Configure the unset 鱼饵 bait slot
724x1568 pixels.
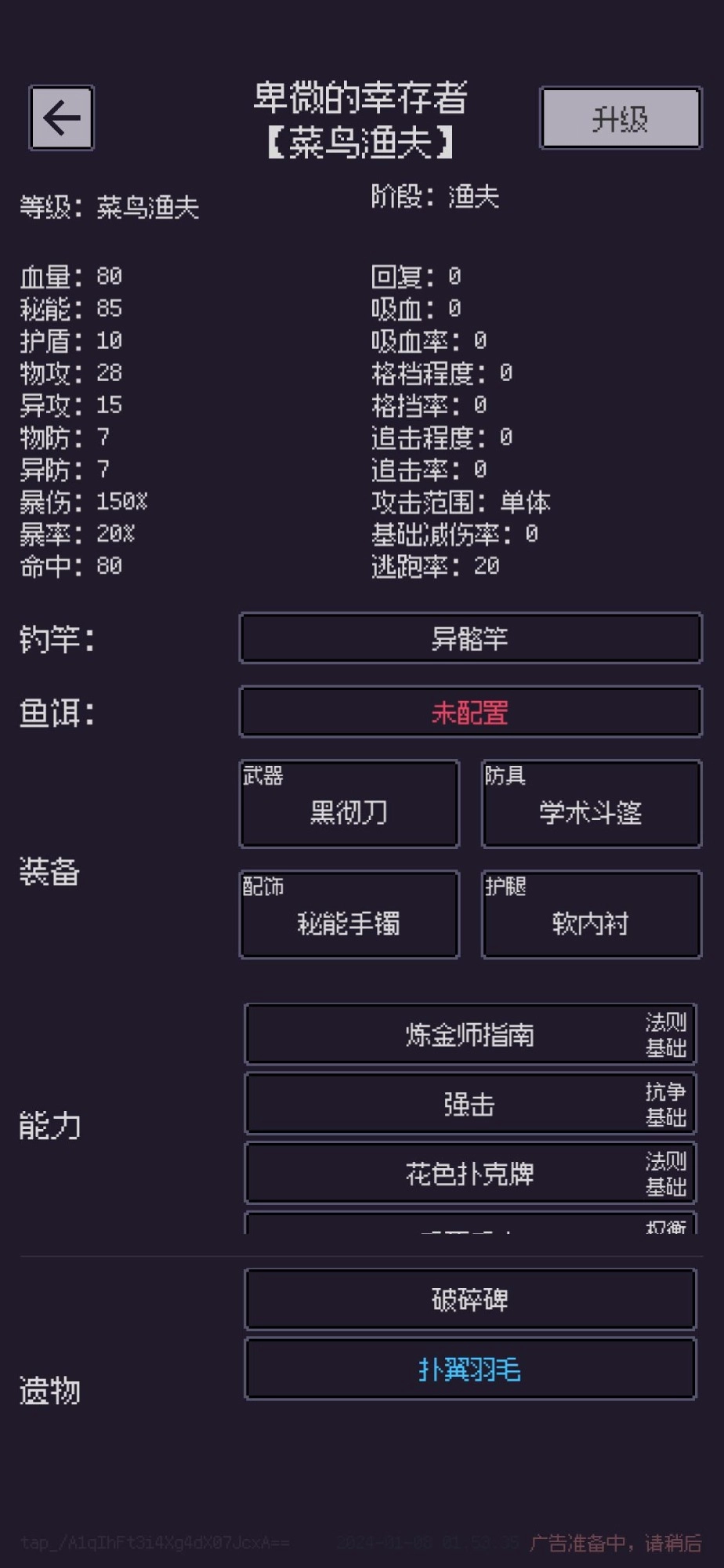(x=469, y=712)
